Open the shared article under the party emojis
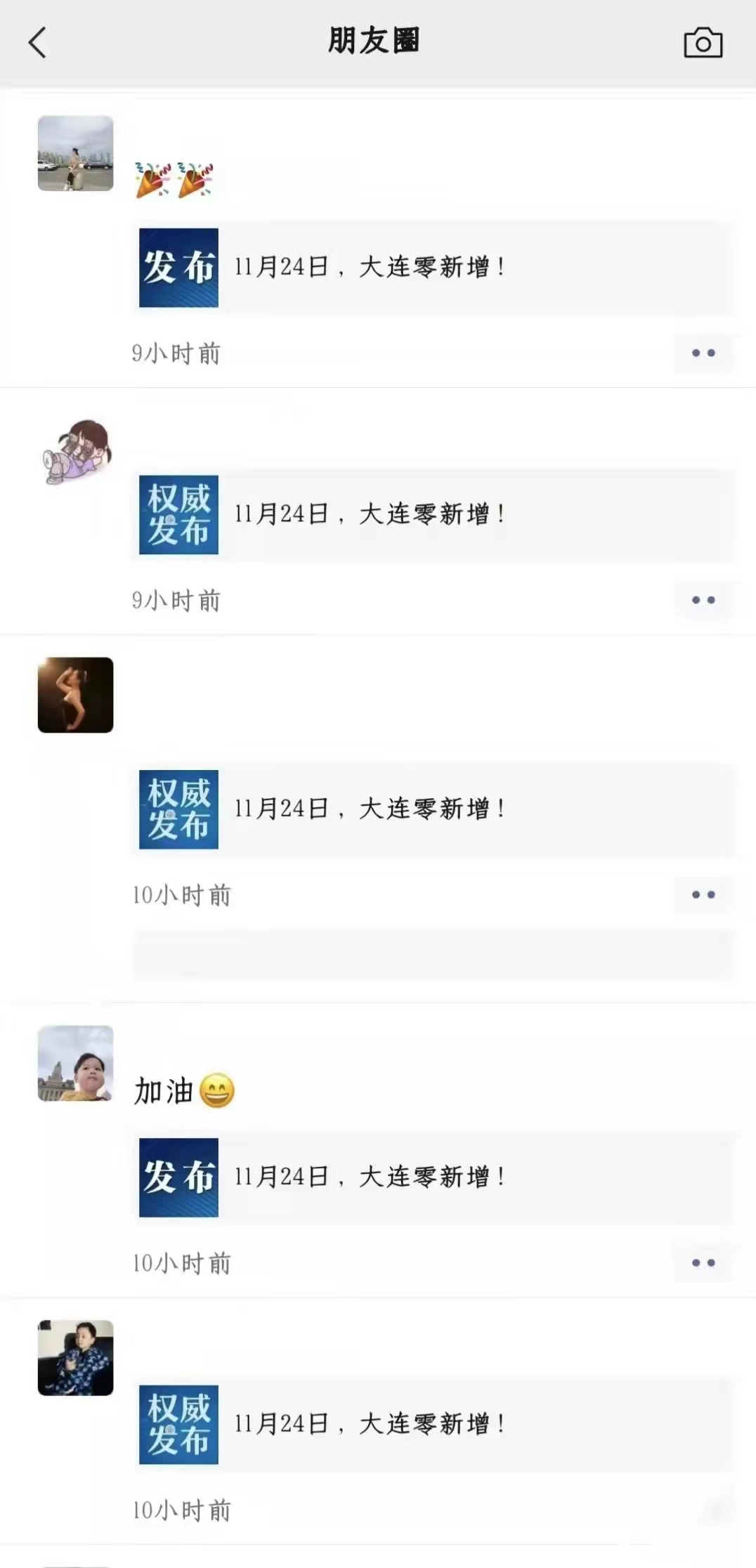Viewport: 756px width, 1568px height. (432, 268)
